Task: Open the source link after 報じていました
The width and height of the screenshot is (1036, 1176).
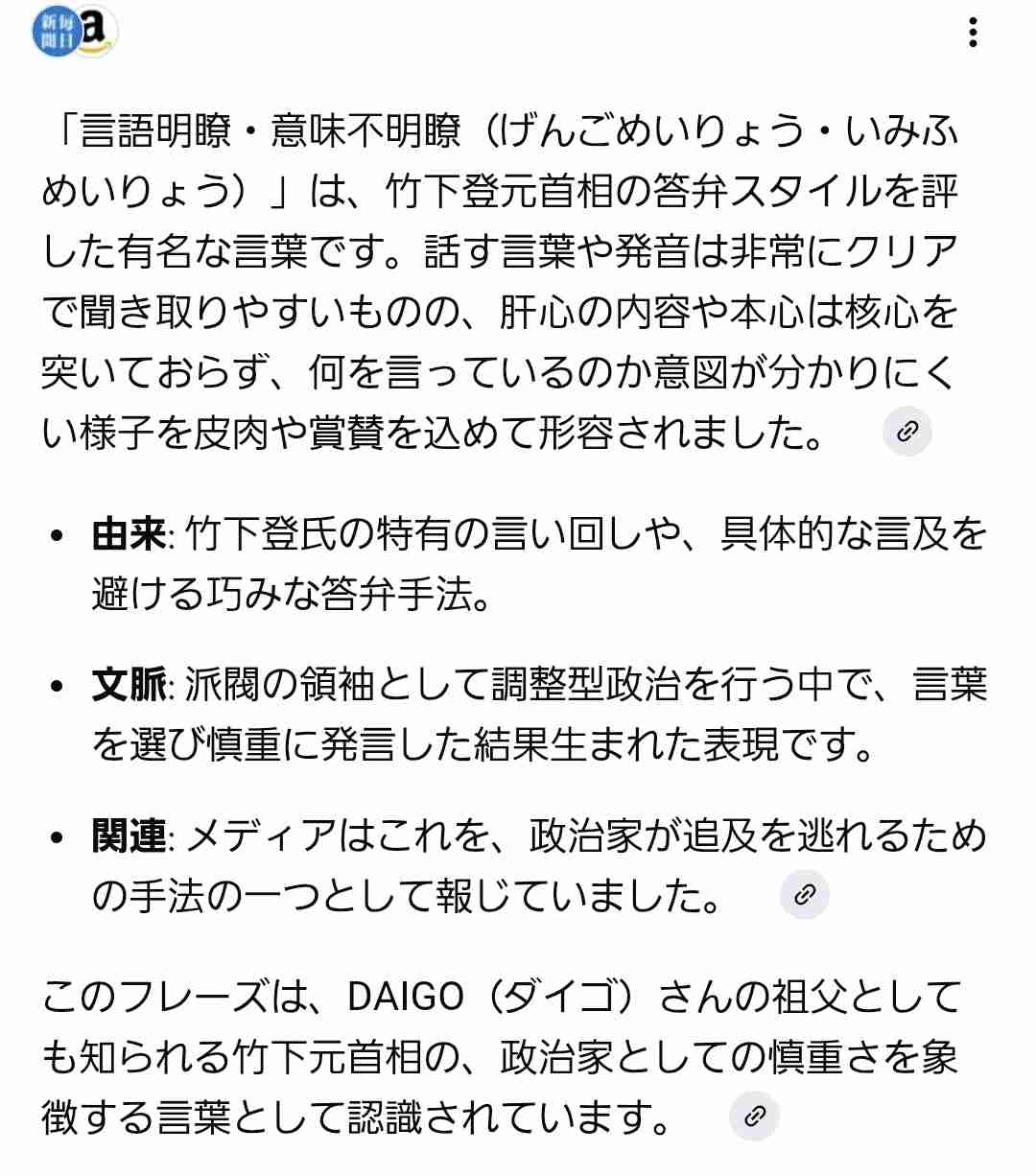Action: (804, 895)
